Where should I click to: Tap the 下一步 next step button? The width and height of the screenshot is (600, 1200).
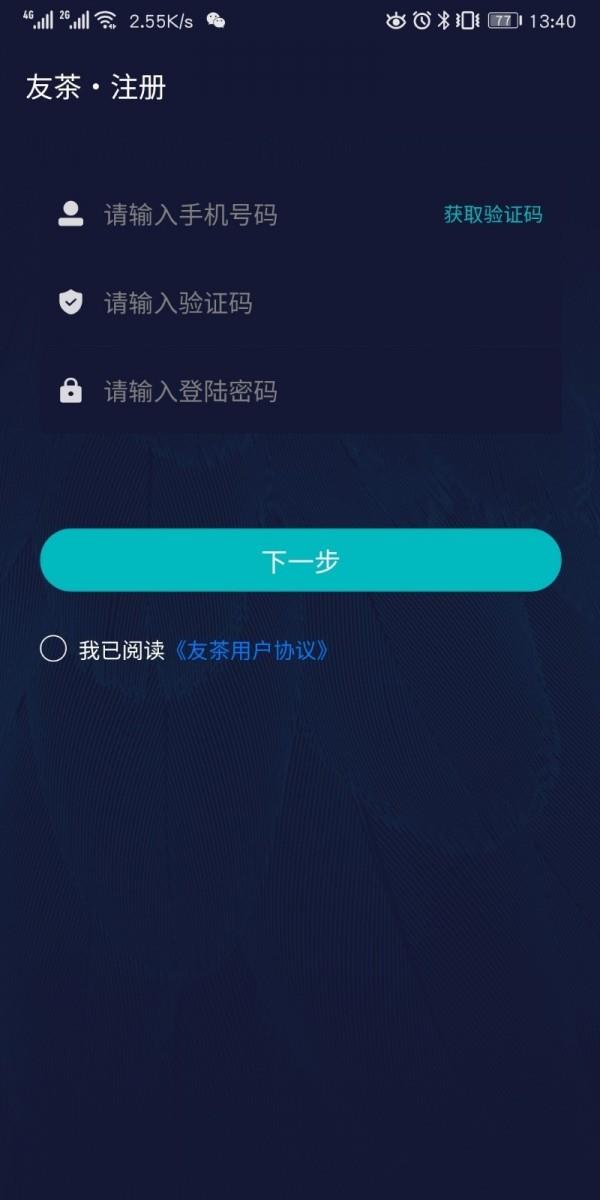coord(300,560)
